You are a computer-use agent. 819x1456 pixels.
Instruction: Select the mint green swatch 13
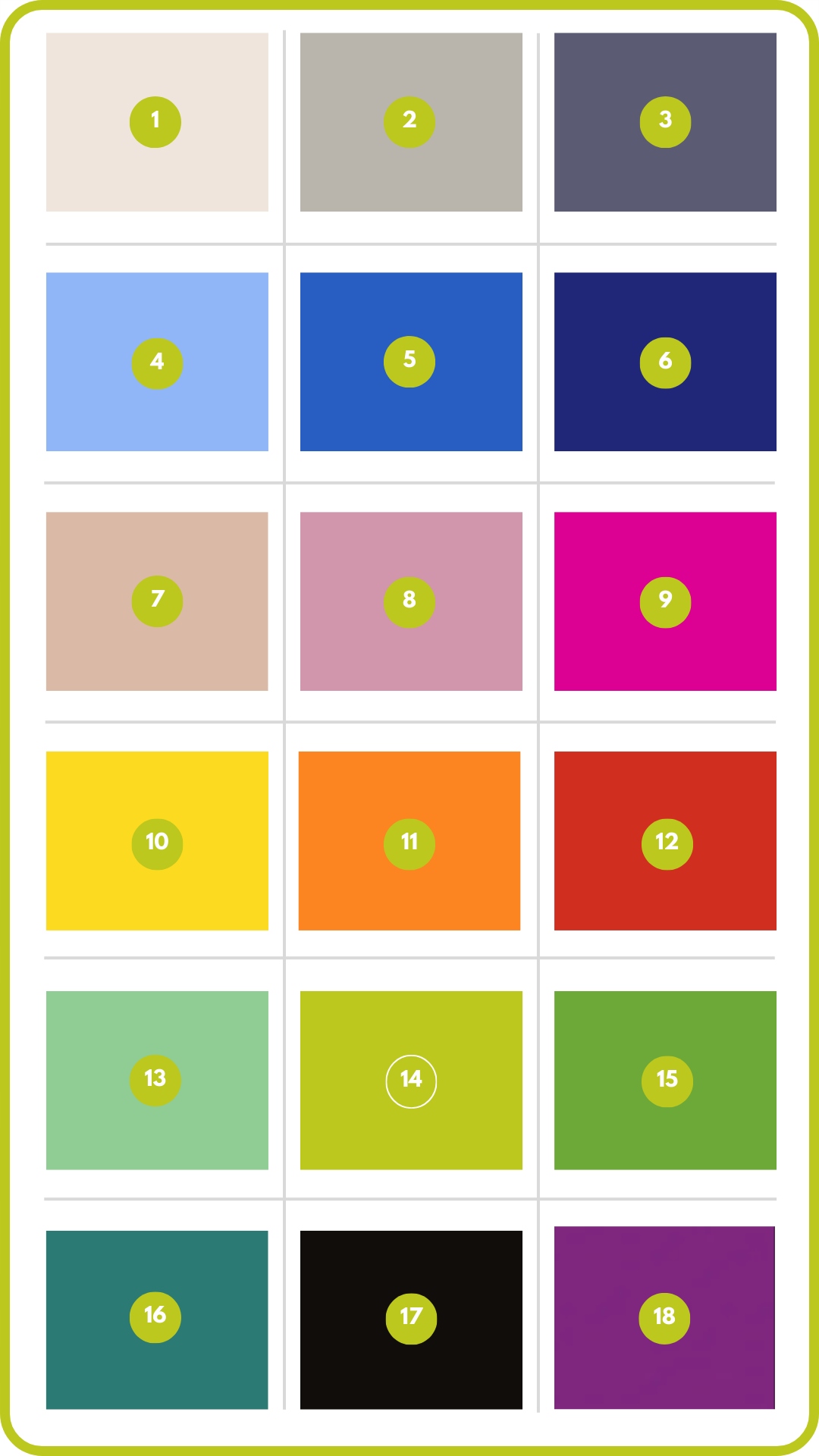coord(156,1080)
